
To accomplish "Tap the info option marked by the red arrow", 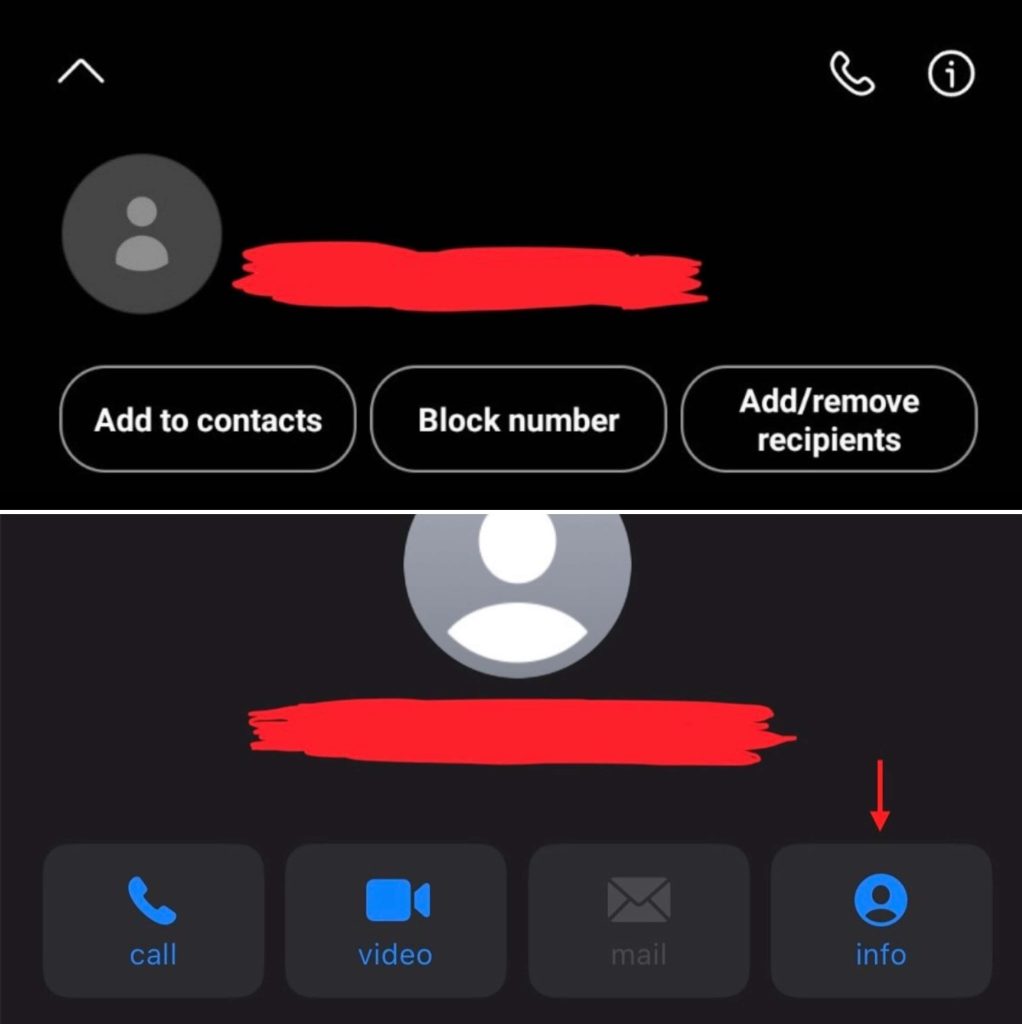I will pyautogui.click(x=880, y=920).
